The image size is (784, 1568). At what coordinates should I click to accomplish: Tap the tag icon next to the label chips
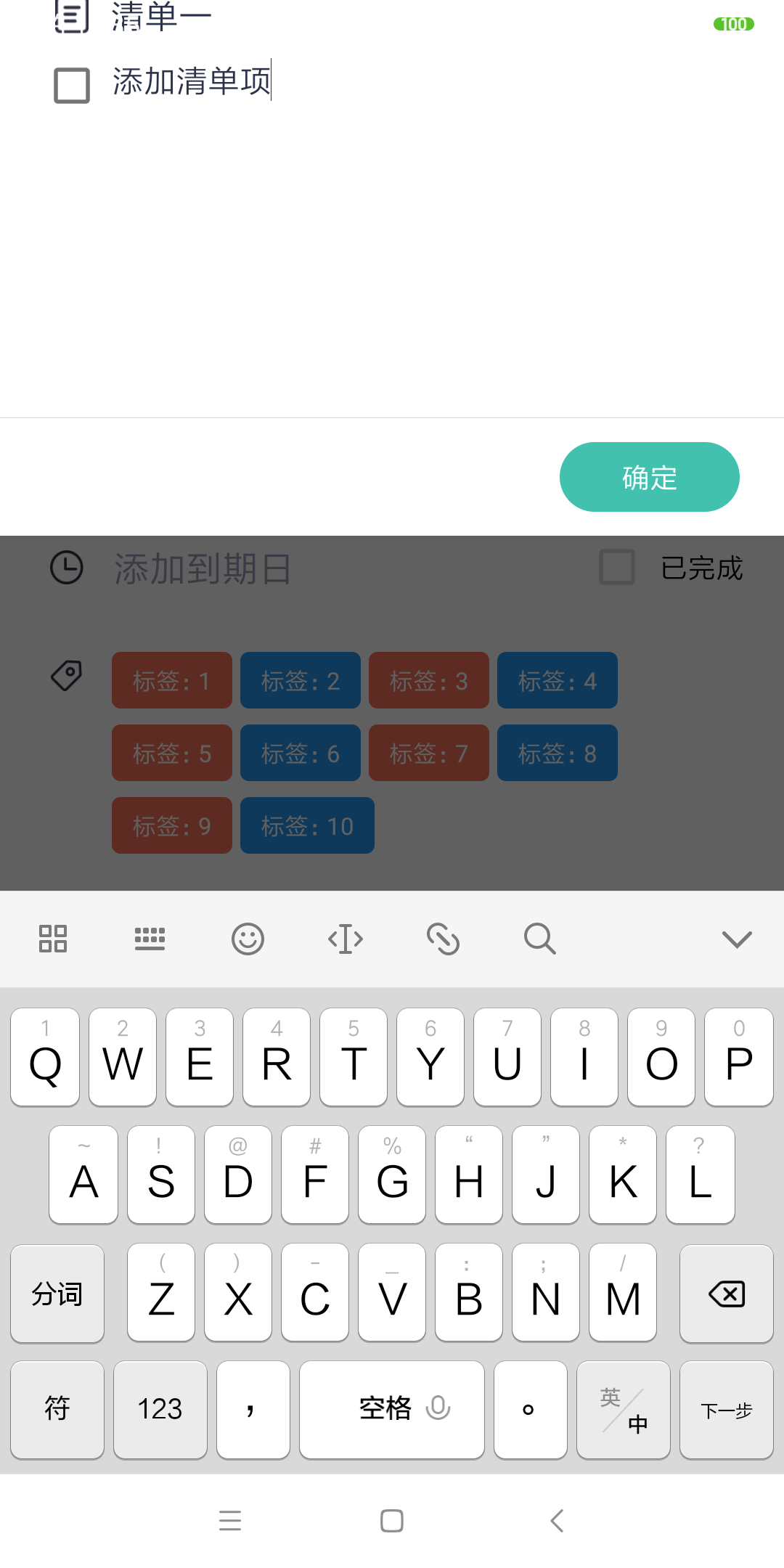click(x=66, y=675)
